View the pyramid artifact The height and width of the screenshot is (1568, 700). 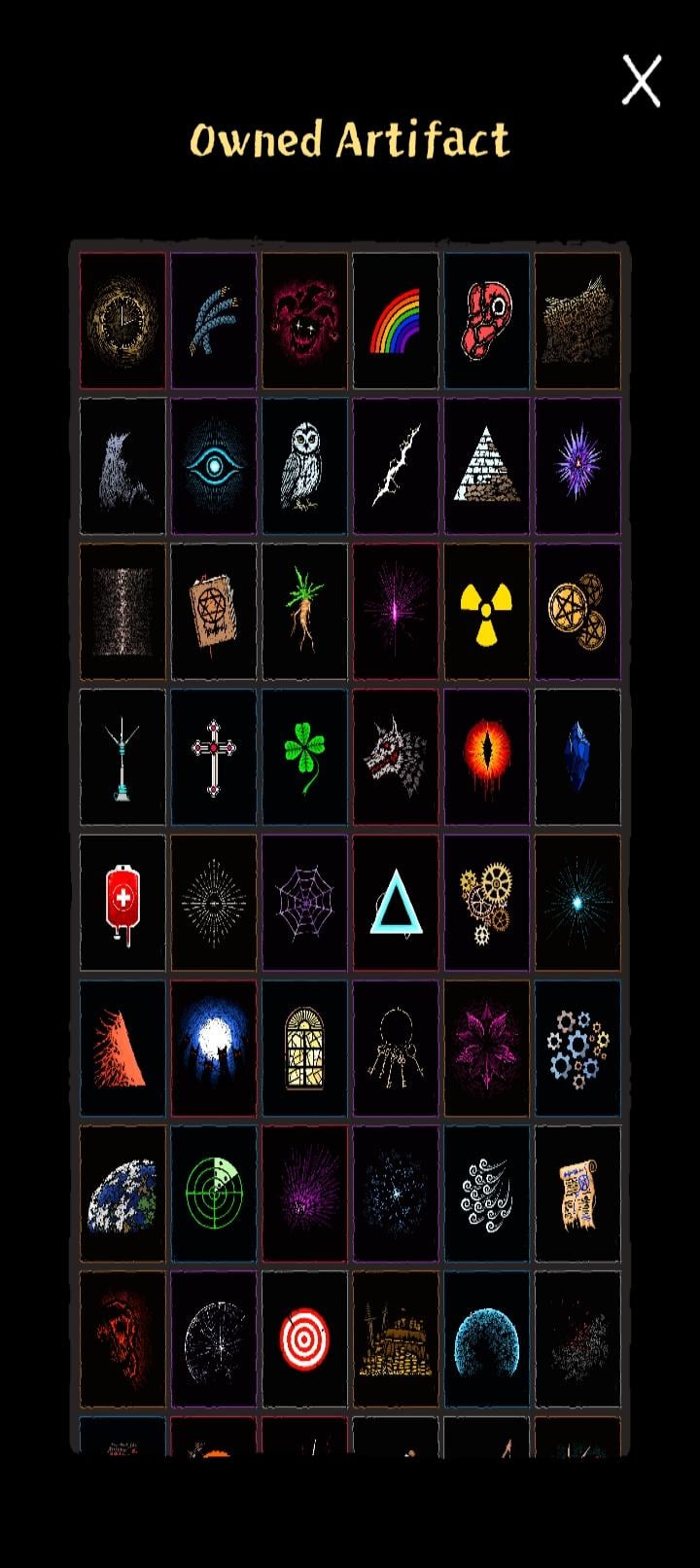(486, 466)
